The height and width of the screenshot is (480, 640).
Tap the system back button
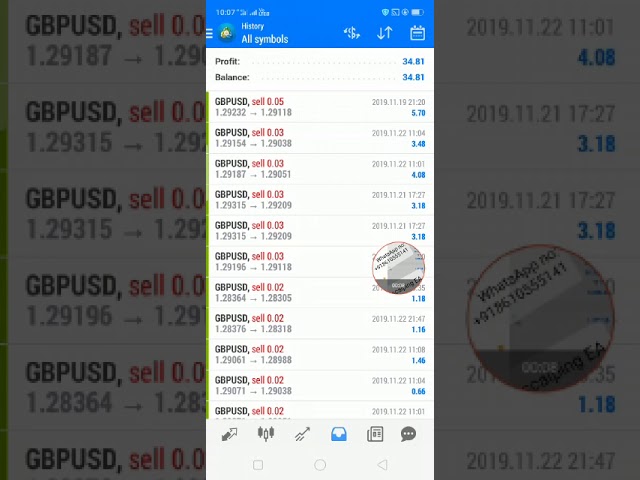(382, 465)
